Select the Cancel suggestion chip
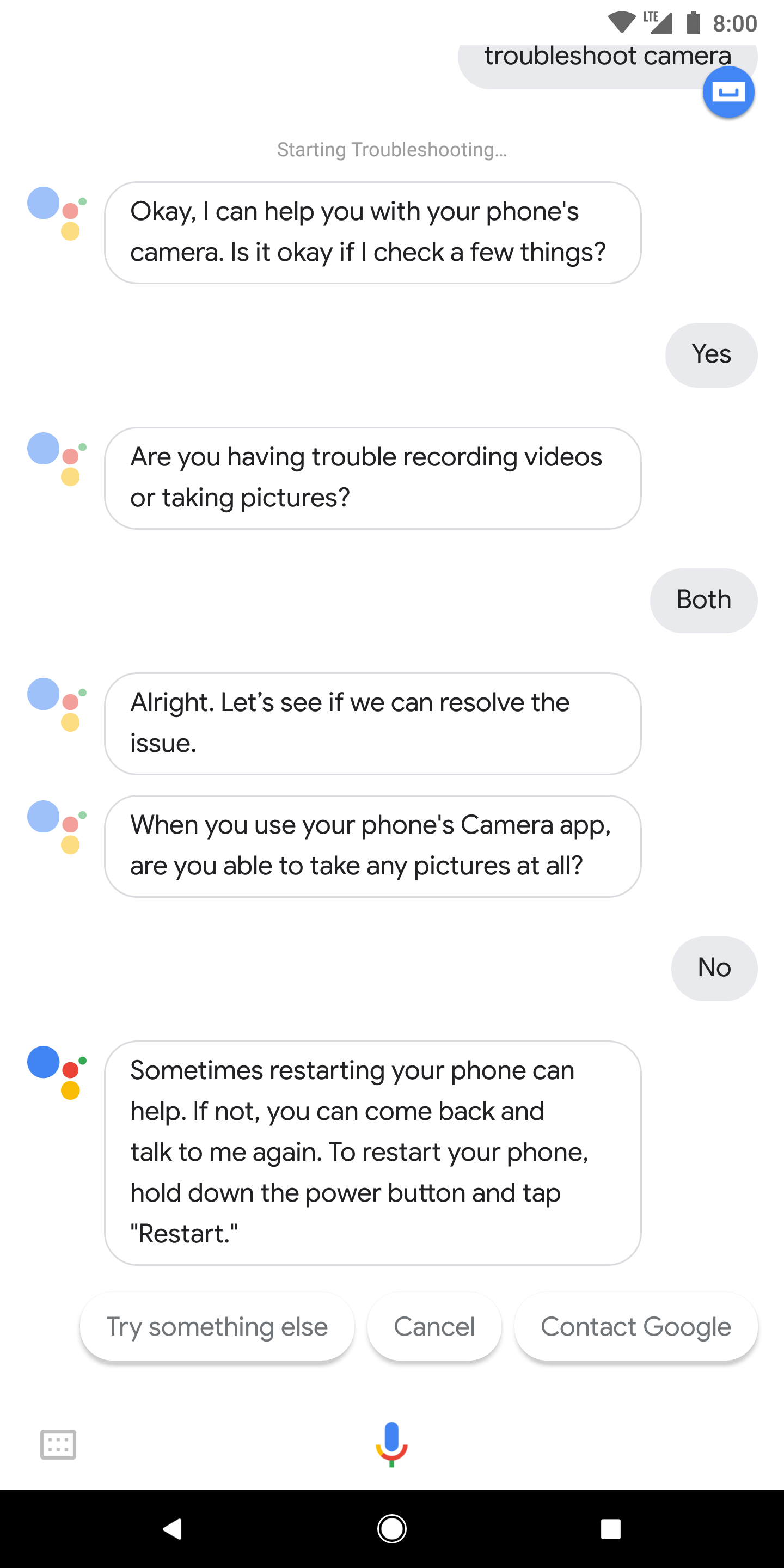 pyautogui.click(x=434, y=1327)
